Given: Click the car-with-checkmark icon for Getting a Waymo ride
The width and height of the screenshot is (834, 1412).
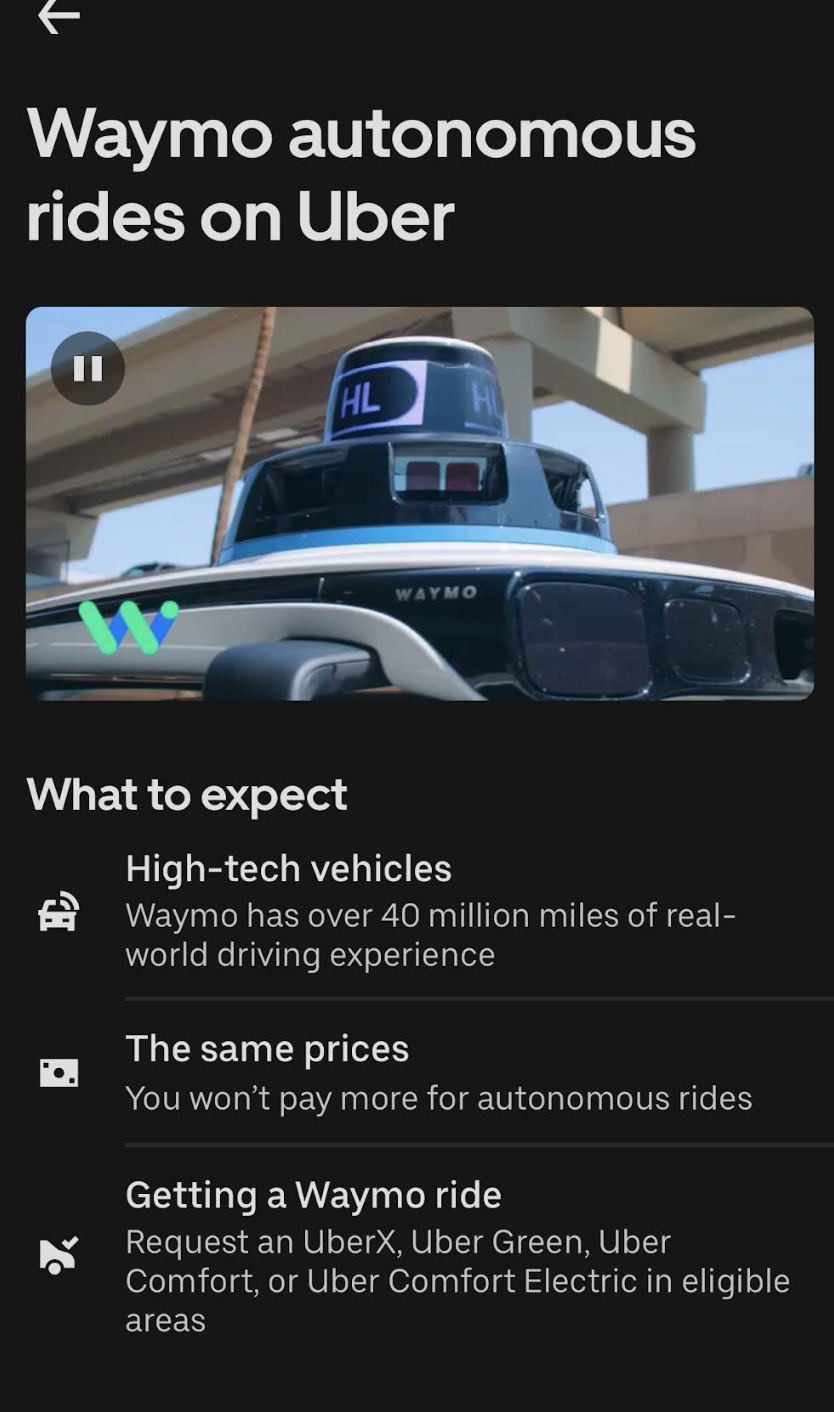Looking at the screenshot, I should pos(56,1254).
